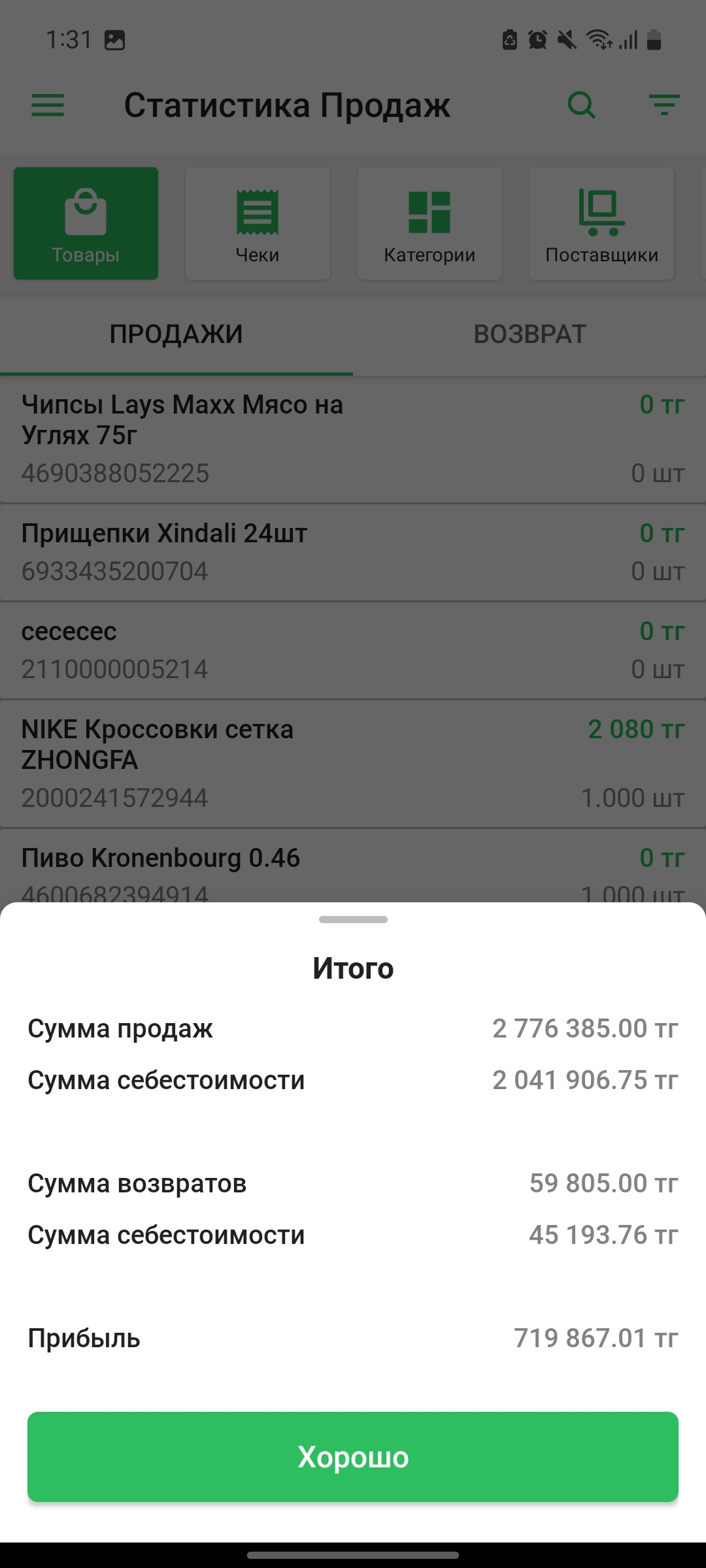706x1568 pixels.
Task: Open Прищепки Xindali 24шт item
Action: point(353,553)
